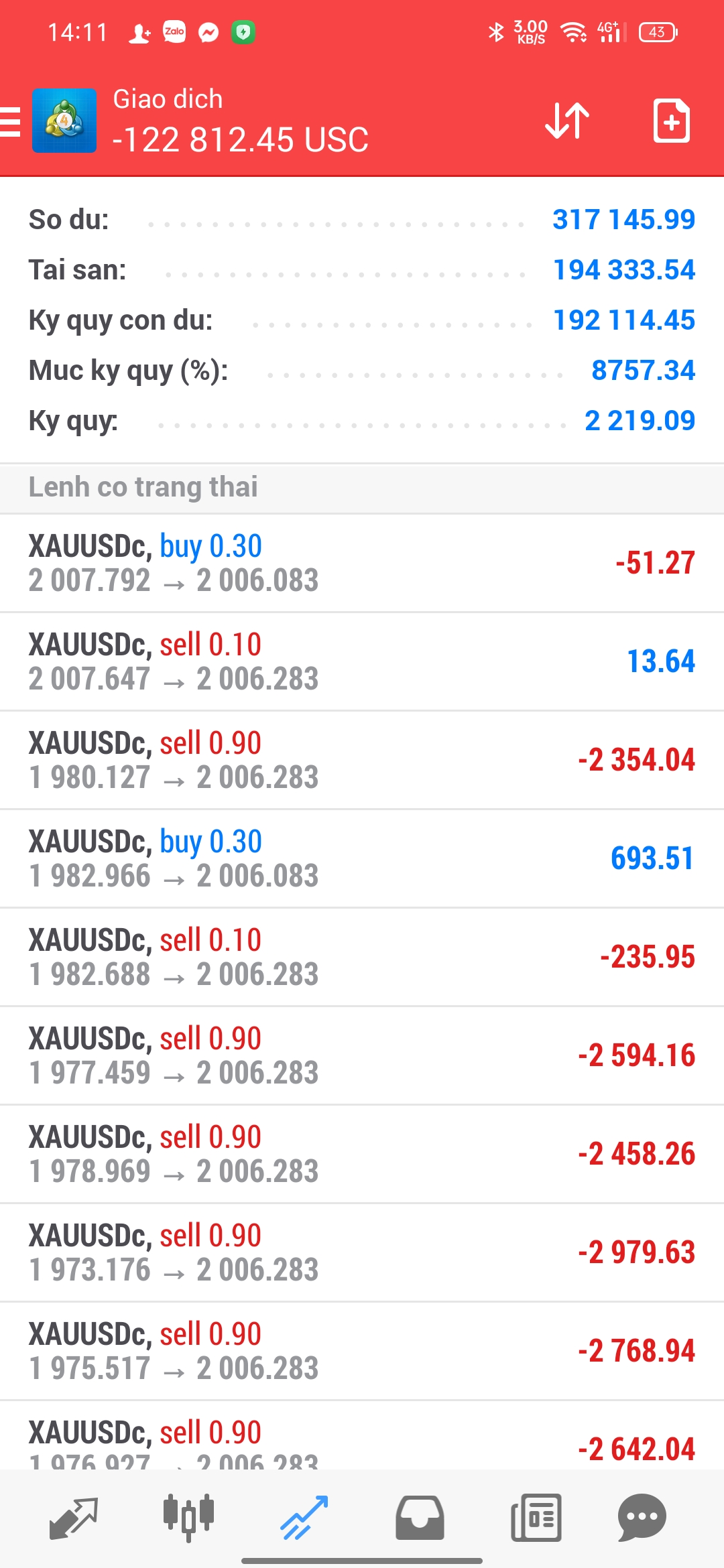The image size is (724, 1568).
Task: Open the hamburger drawer menu
Action: tap(9, 122)
